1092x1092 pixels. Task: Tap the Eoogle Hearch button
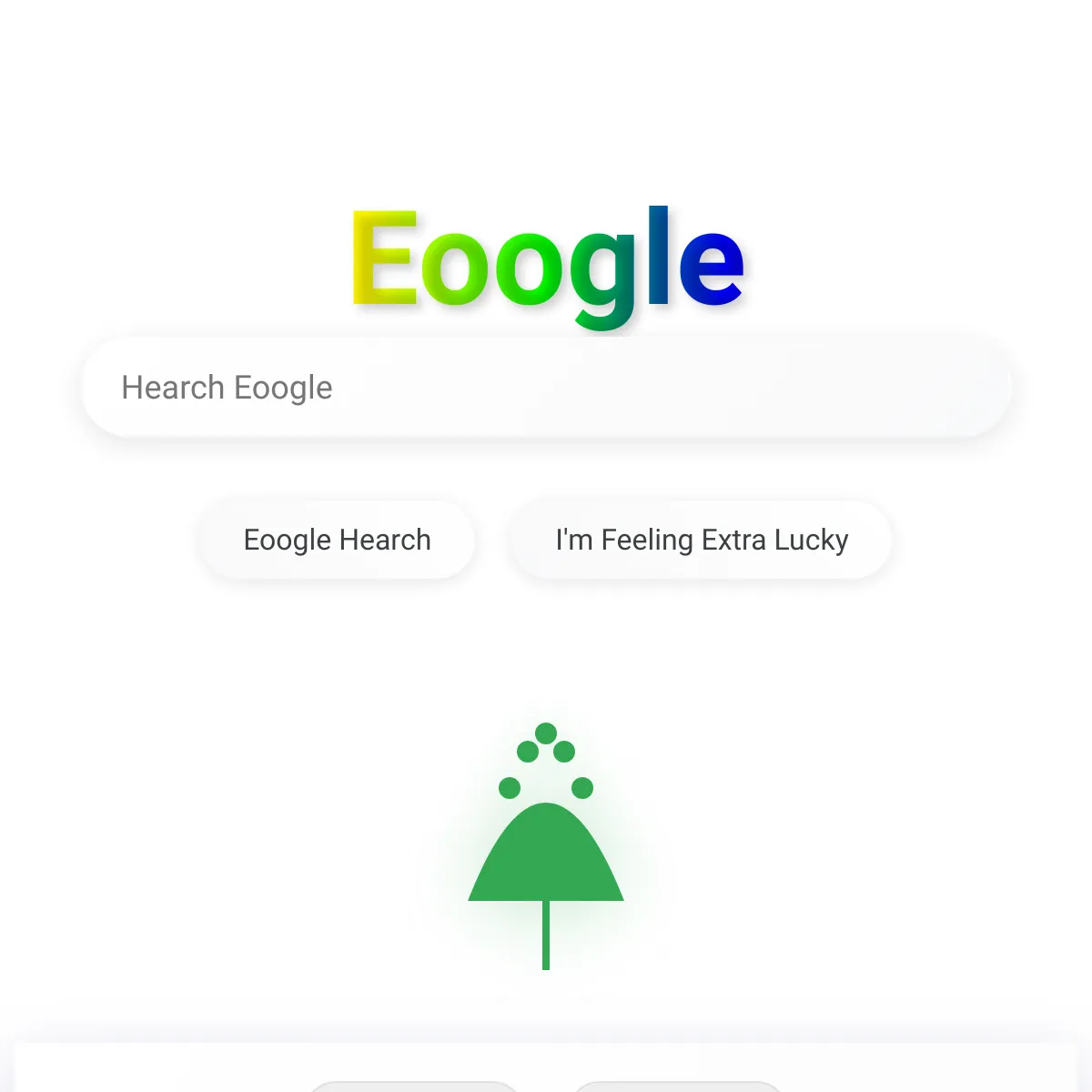tap(337, 540)
